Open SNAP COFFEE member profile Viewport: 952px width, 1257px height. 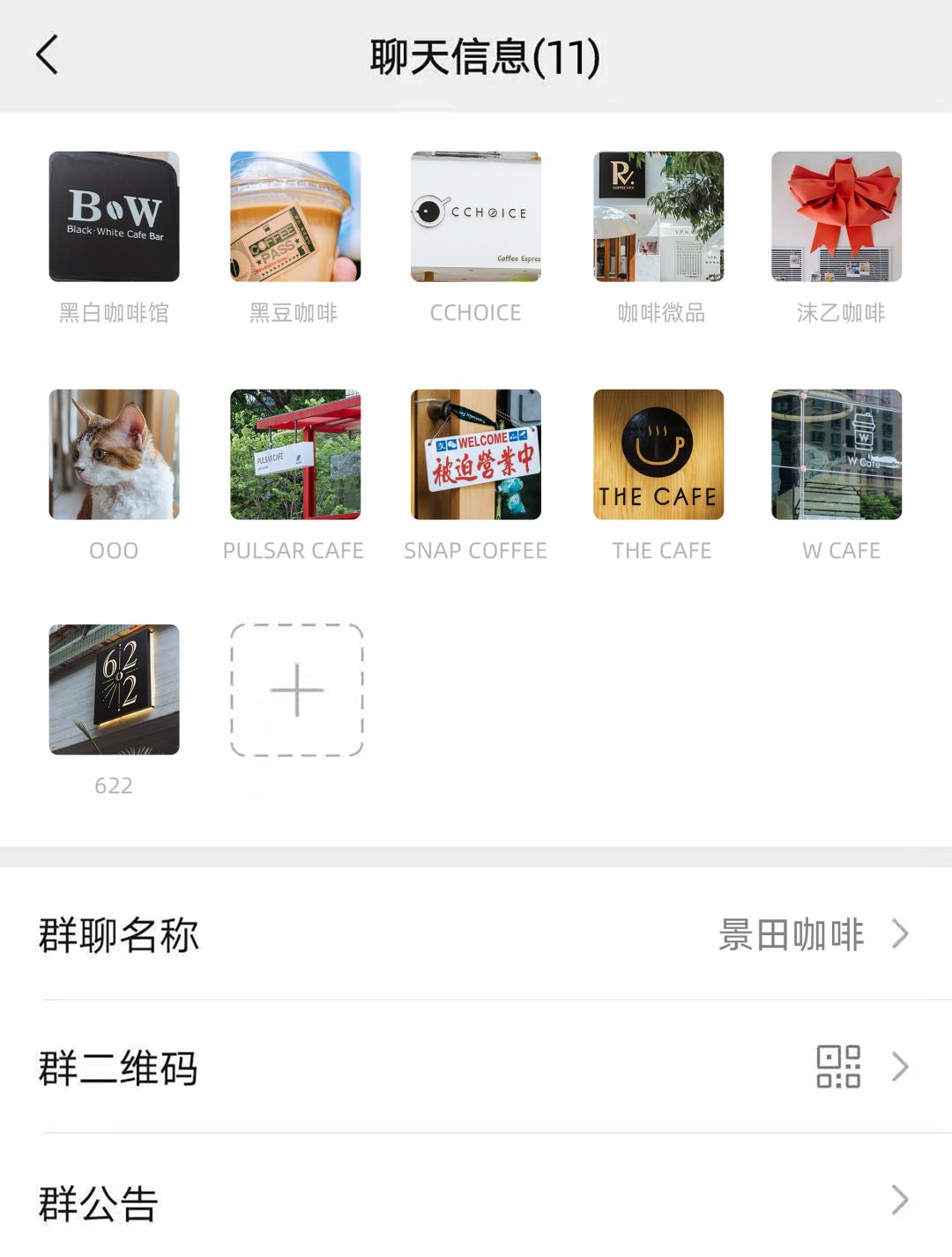tap(476, 455)
